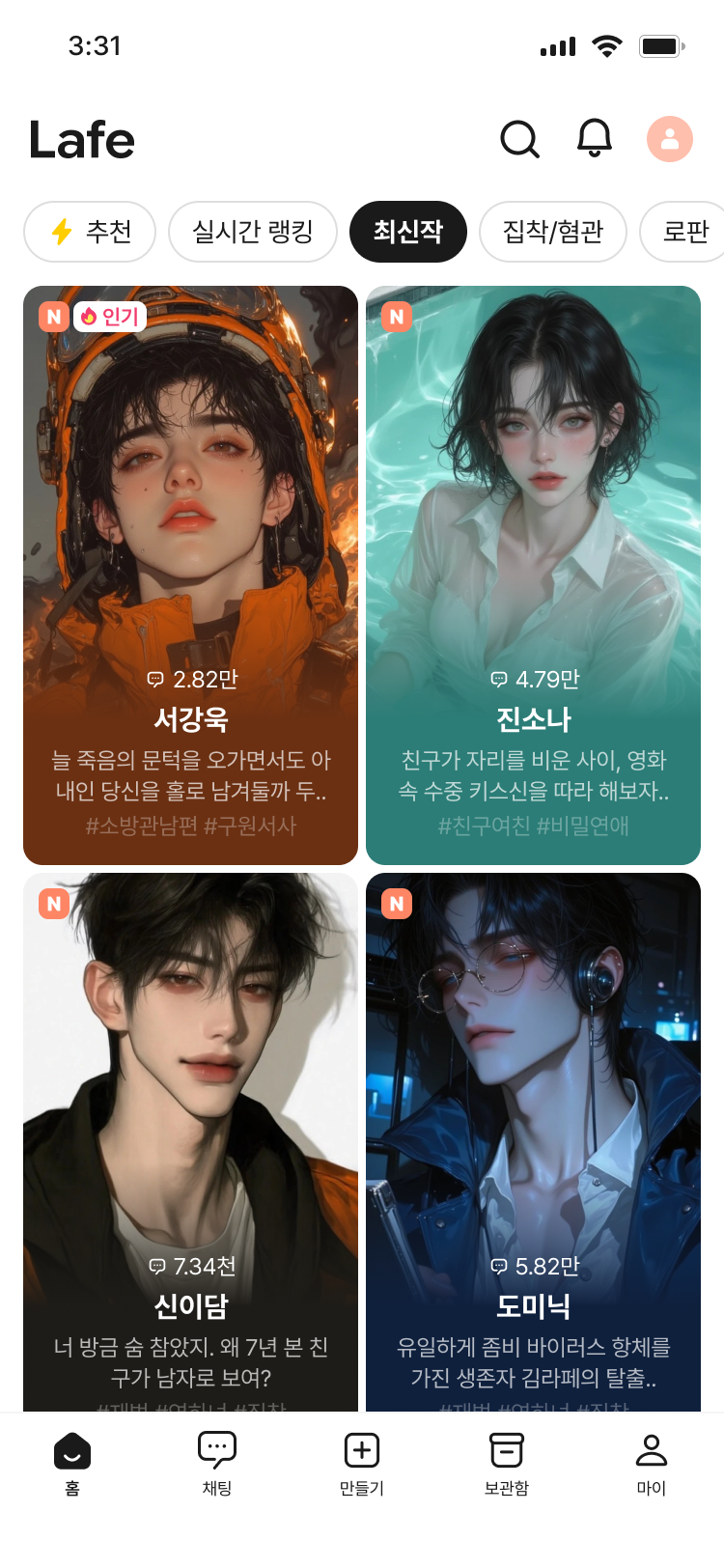
Task: Switch to the 최신작 tab
Action: tap(408, 232)
